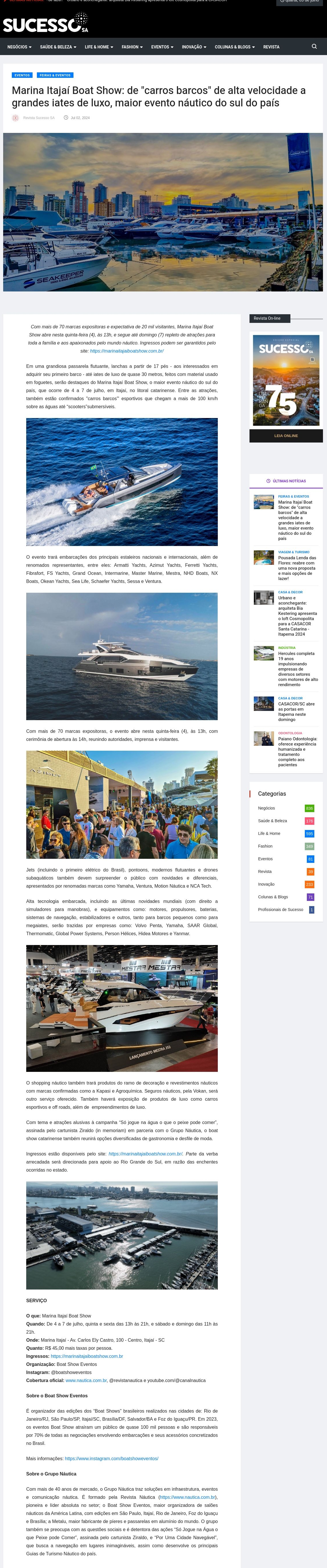Tap the Eventos tag above the headline
The height and width of the screenshot is (1568, 327).
coord(22,76)
